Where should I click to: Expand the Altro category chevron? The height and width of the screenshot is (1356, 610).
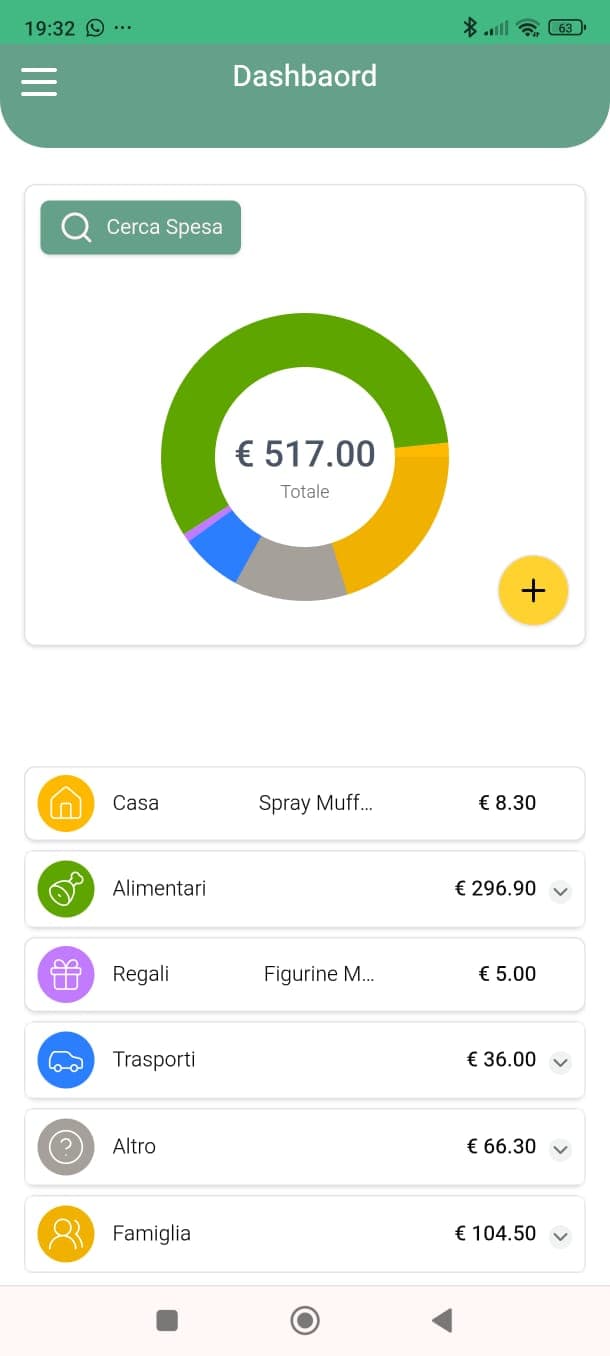tap(561, 1148)
